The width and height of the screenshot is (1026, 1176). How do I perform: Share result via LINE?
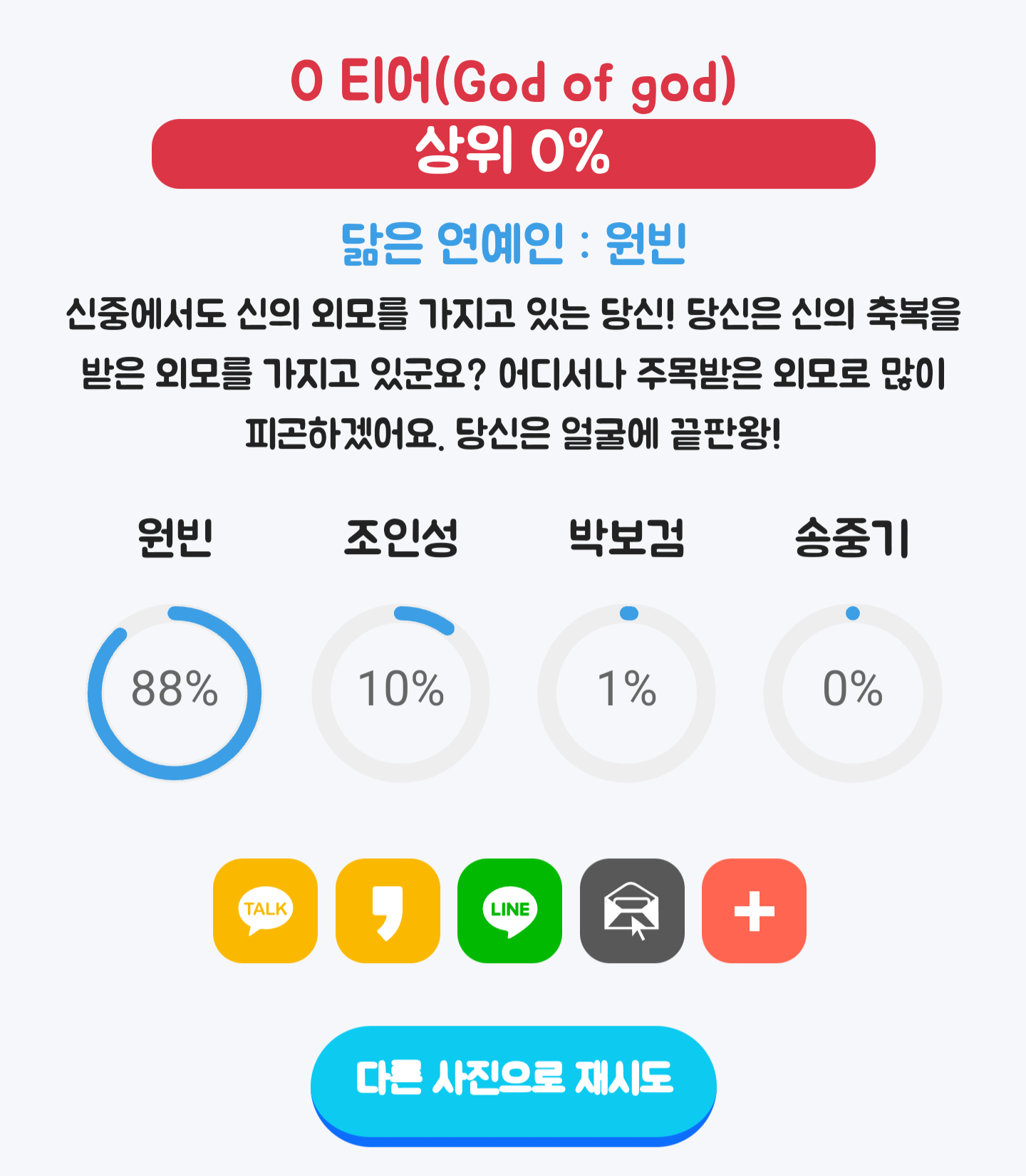(x=509, y=910)
